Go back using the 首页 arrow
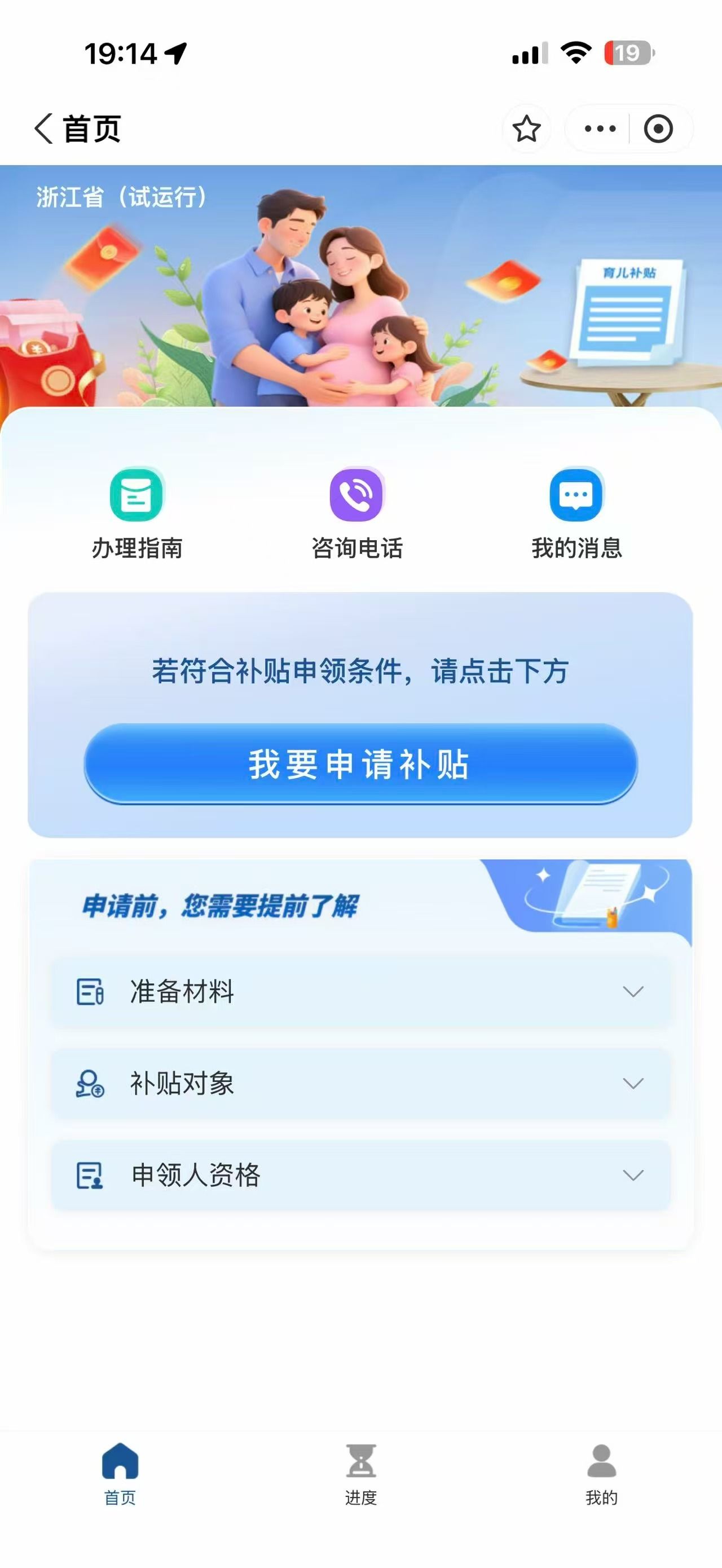722x1568 pixels. [44, 129]
